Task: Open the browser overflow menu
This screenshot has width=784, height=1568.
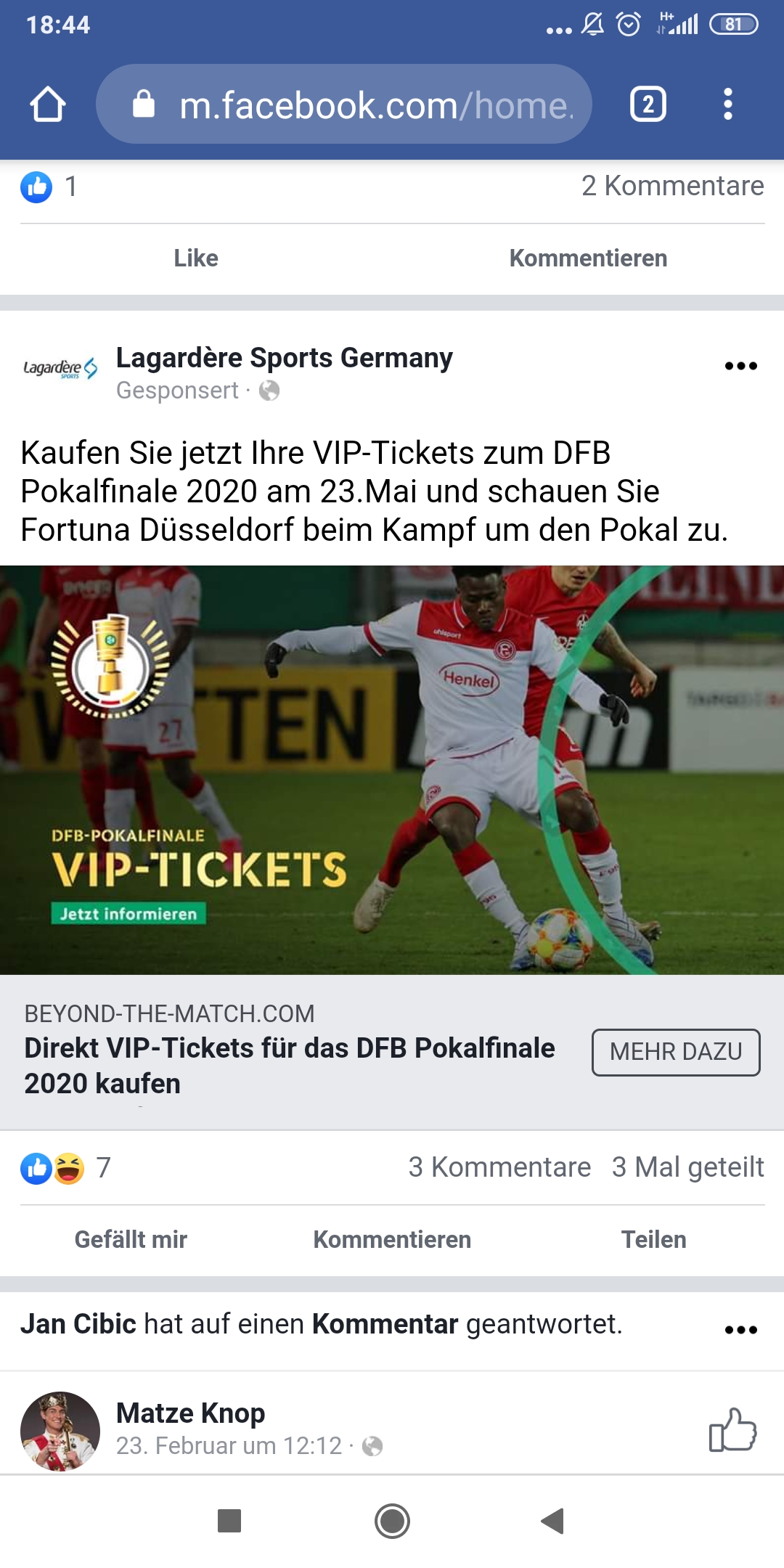Action: (728, 105)
